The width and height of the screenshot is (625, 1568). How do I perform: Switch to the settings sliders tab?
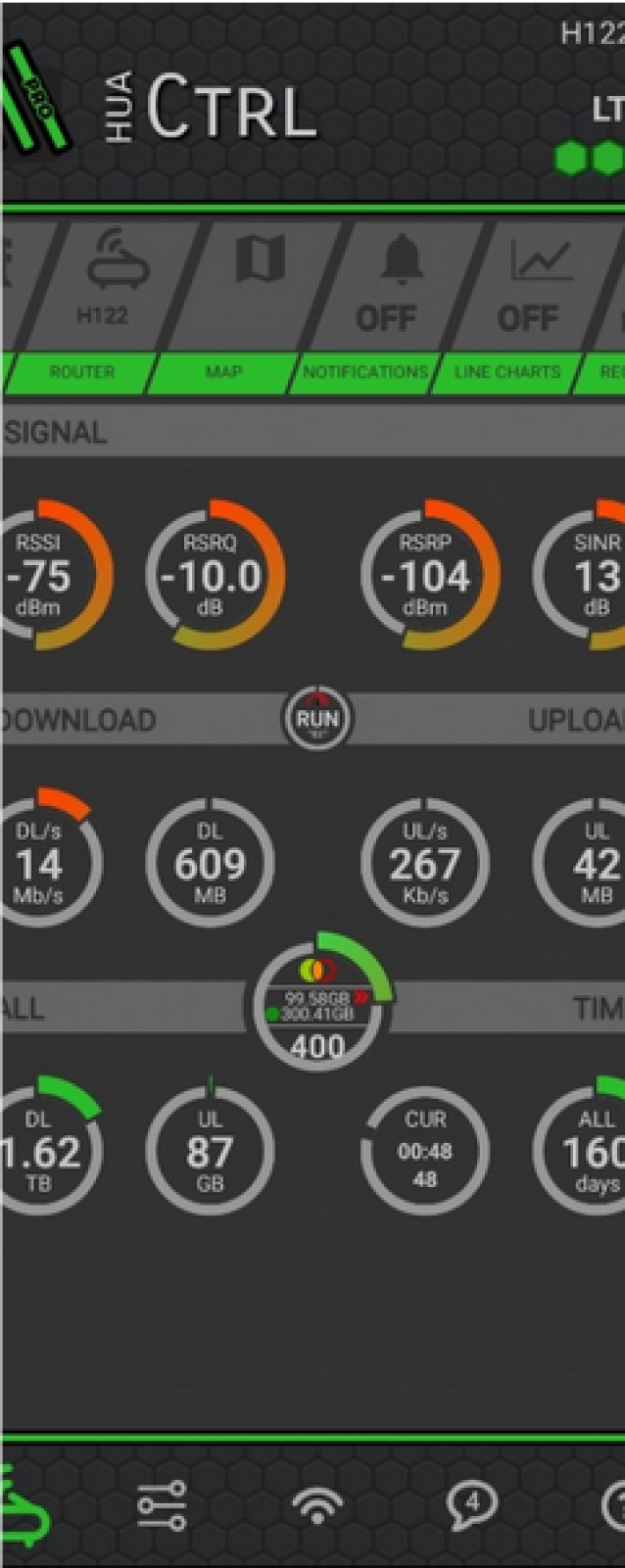point(162,1506)
